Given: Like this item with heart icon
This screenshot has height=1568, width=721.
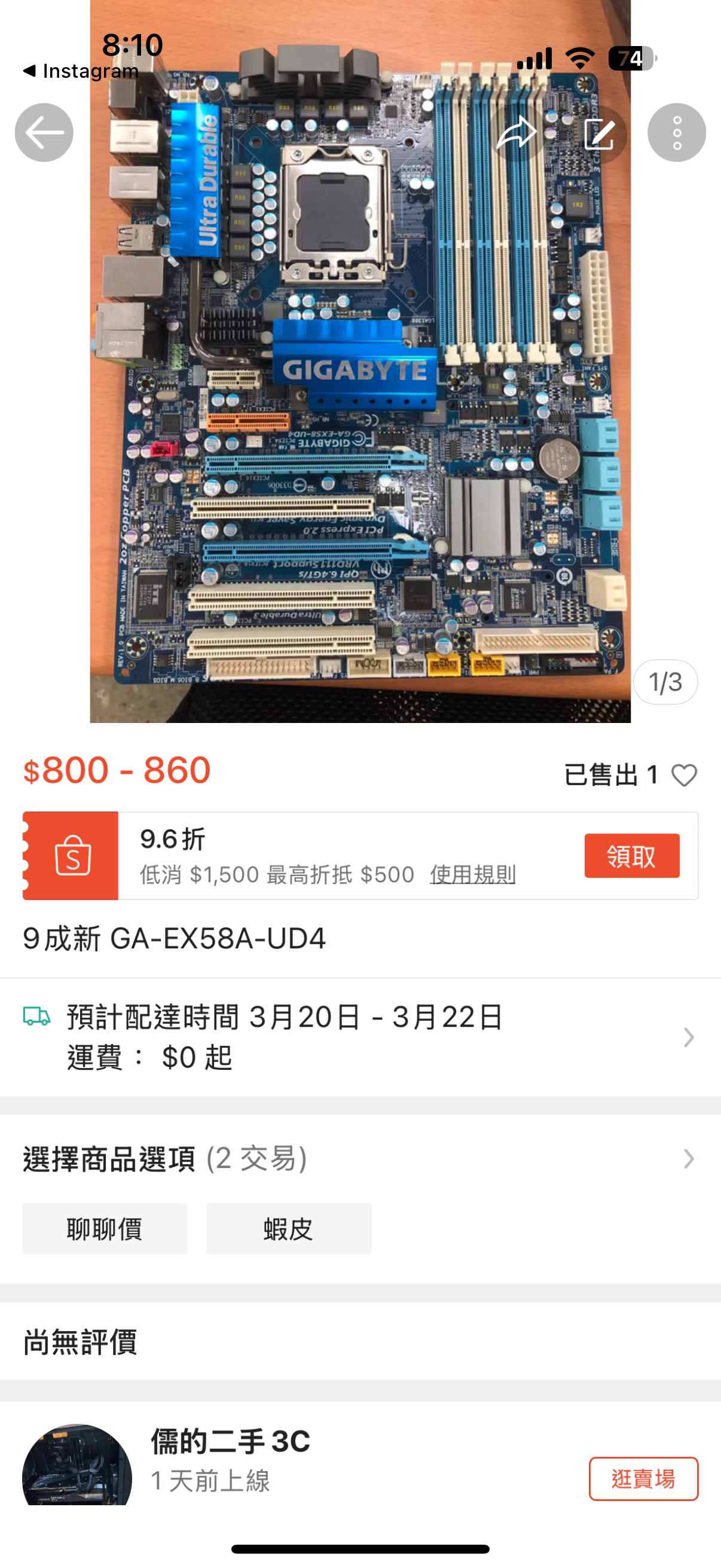Looking at the screenshot, I should click(x=684, y=775).
